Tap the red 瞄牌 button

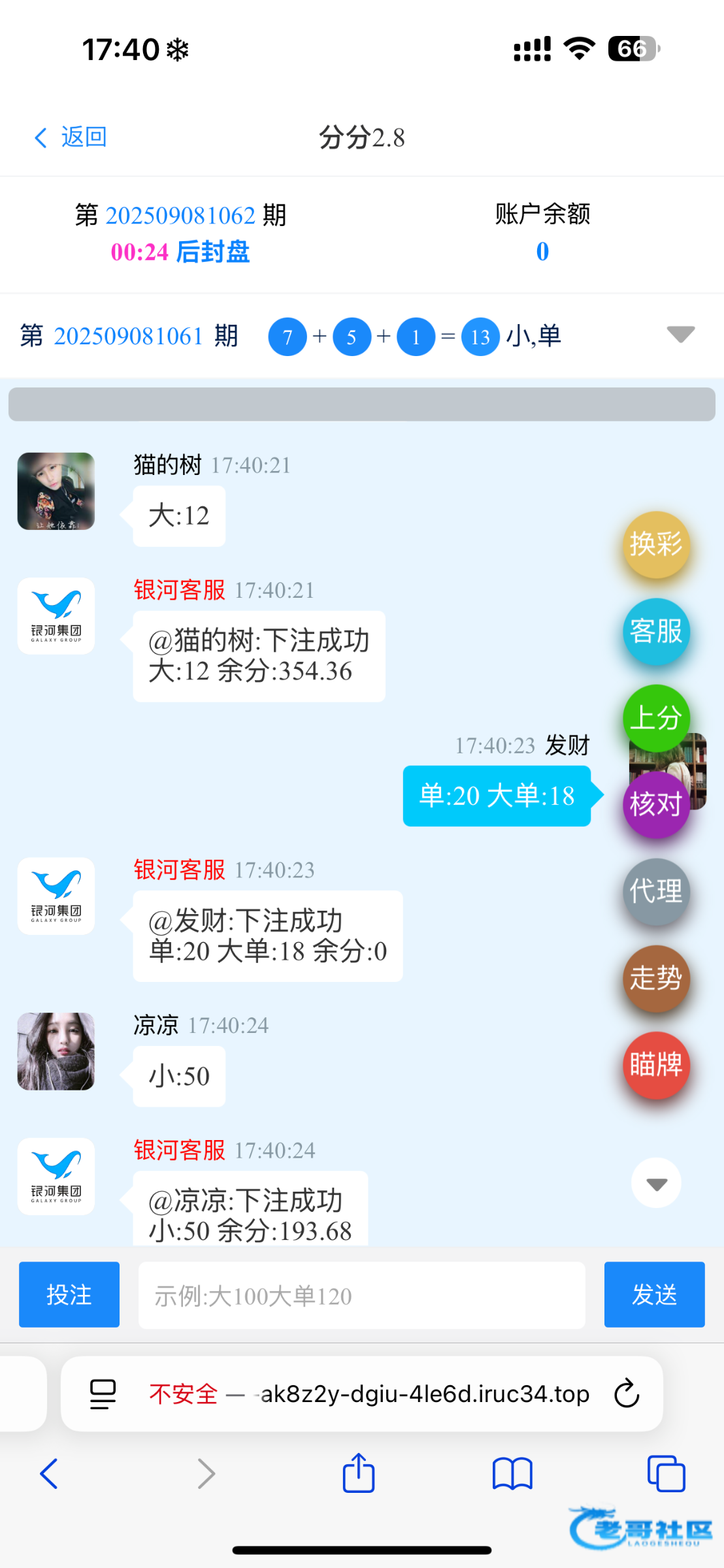[x=656, y=1065]
